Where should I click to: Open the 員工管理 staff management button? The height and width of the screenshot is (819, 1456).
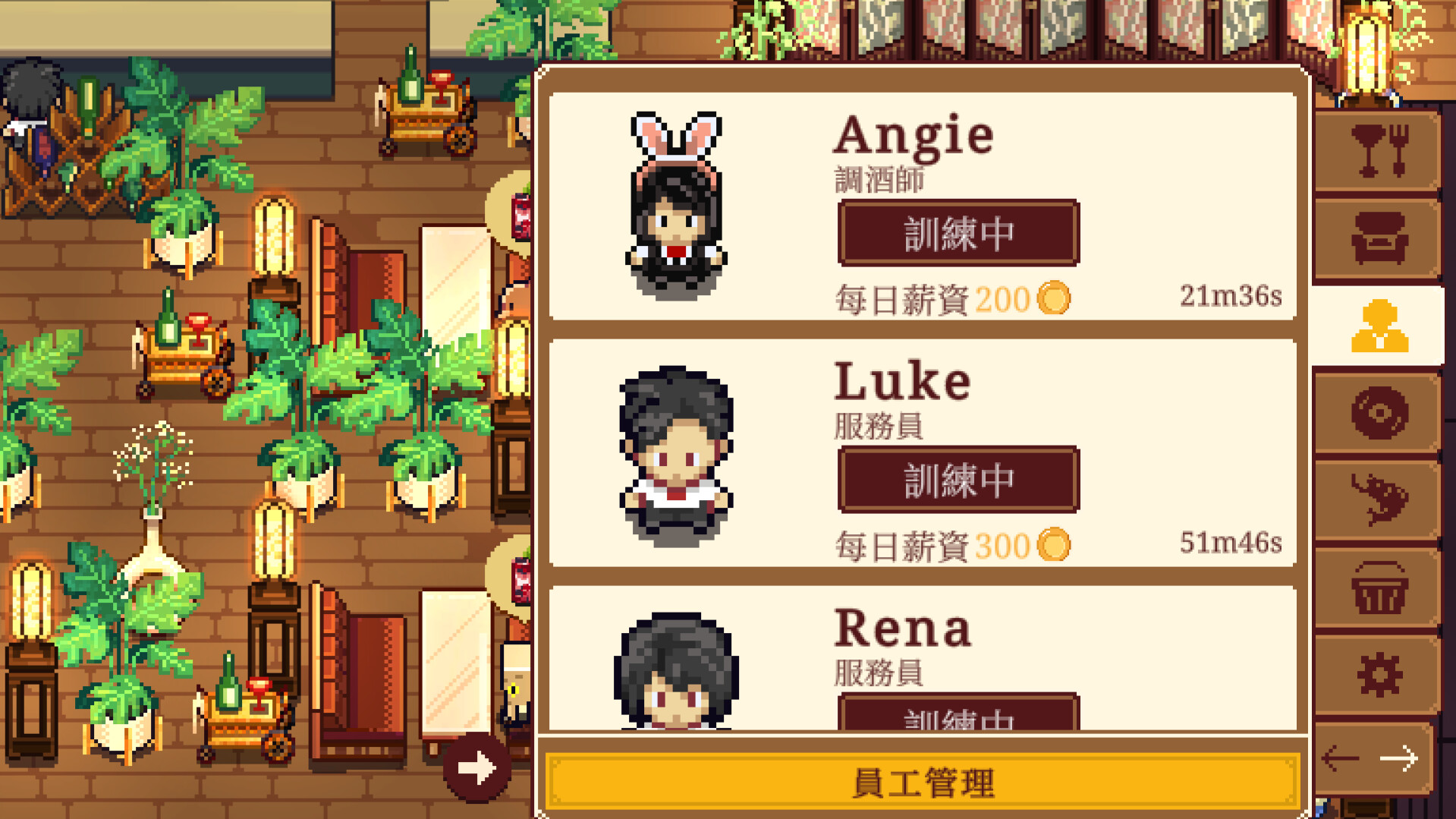tap(922, 782)
